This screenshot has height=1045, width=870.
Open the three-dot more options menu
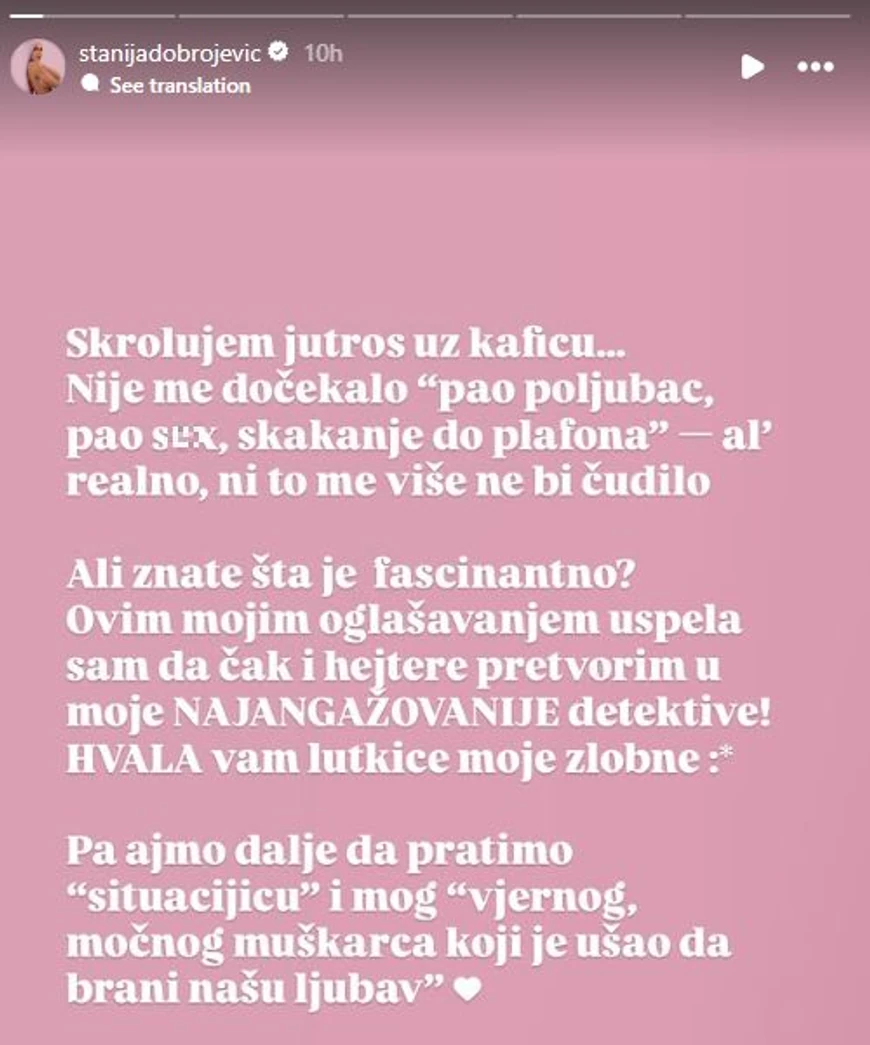815,67
